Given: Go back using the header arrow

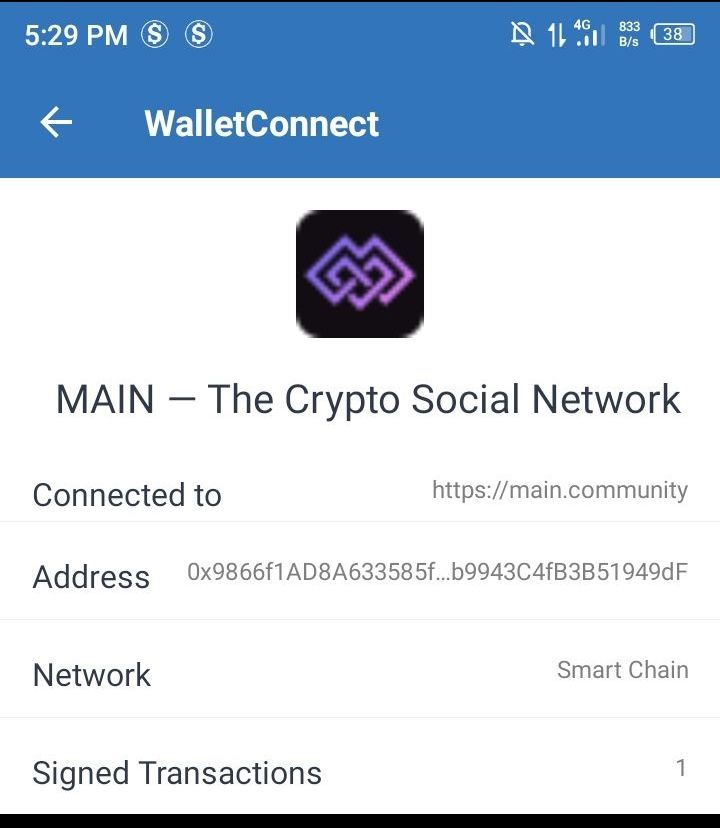Looking at the screenshot, I should [x=56, y=123].
